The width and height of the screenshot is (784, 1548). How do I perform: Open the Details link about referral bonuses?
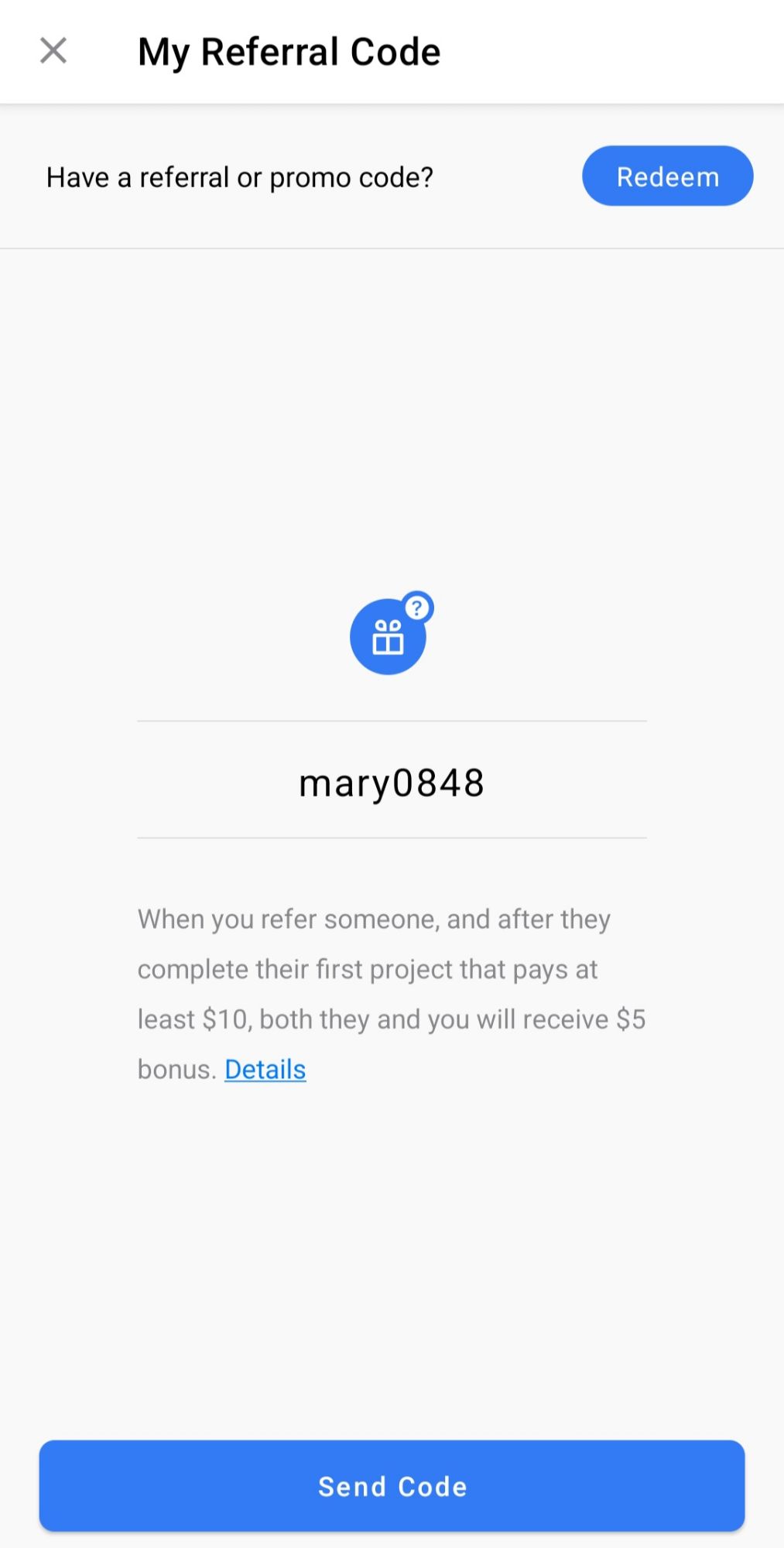click(x=265, y=1068)
